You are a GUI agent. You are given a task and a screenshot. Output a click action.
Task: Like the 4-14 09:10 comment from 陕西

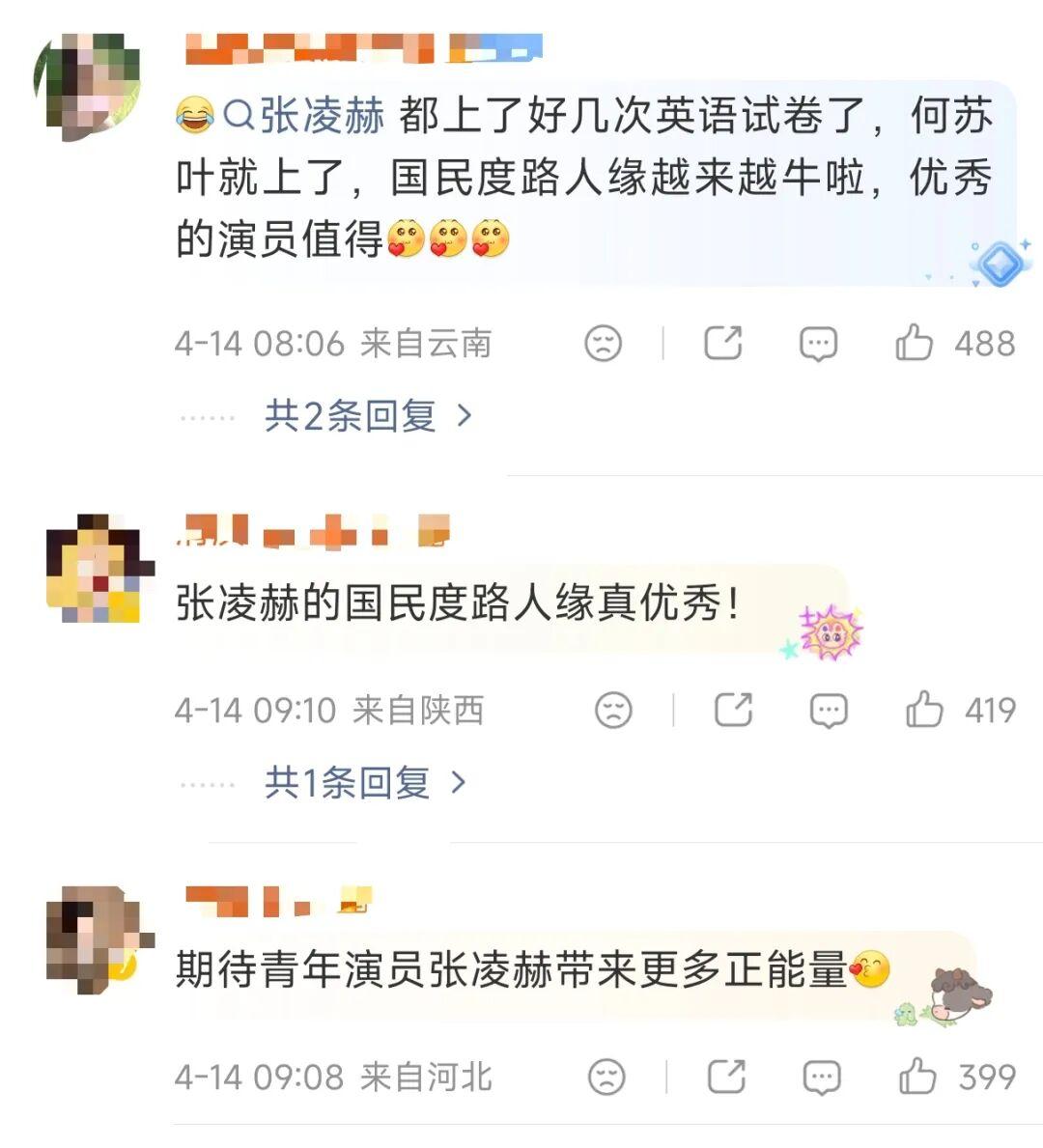click(x=924, y=710)
